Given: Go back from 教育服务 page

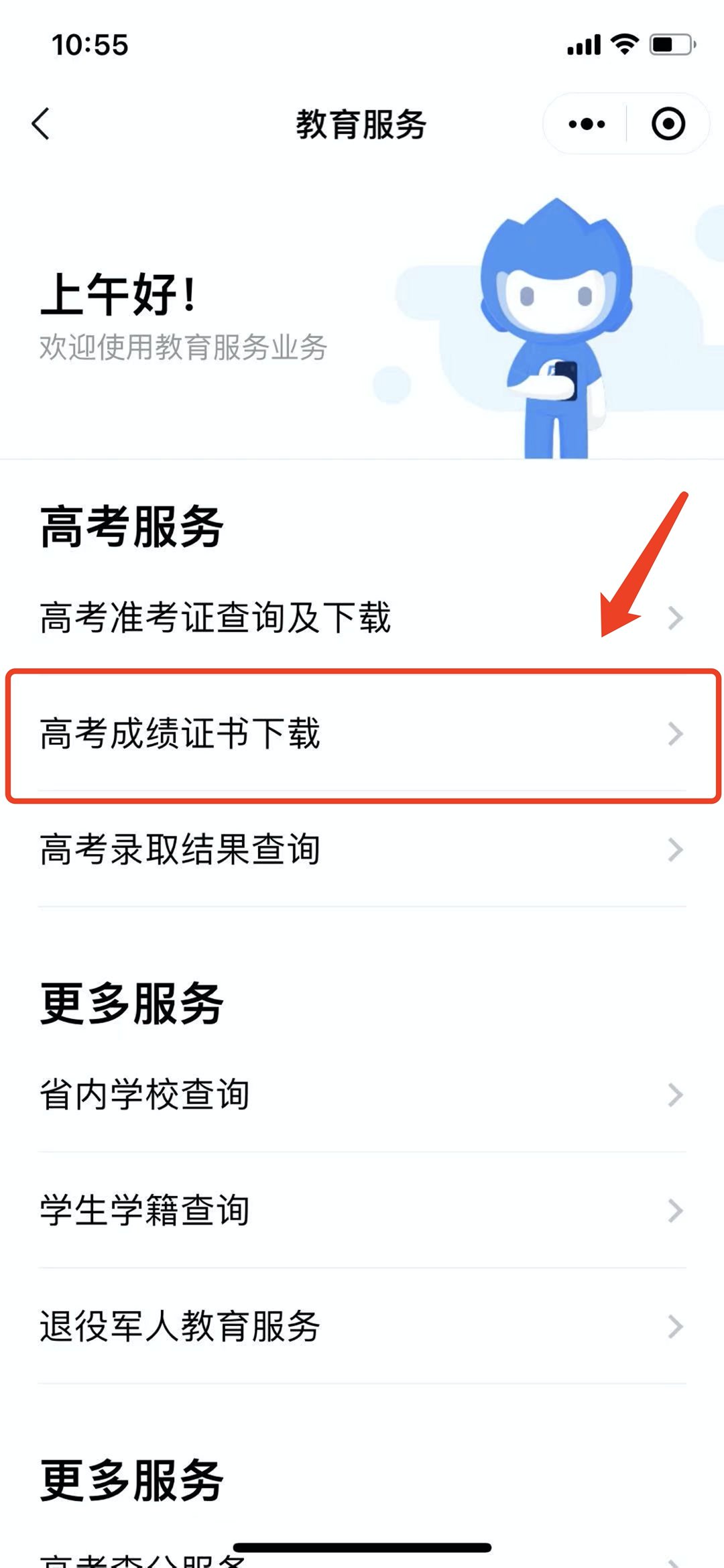Looking at the screenshot, I should (x=42, y=124).
